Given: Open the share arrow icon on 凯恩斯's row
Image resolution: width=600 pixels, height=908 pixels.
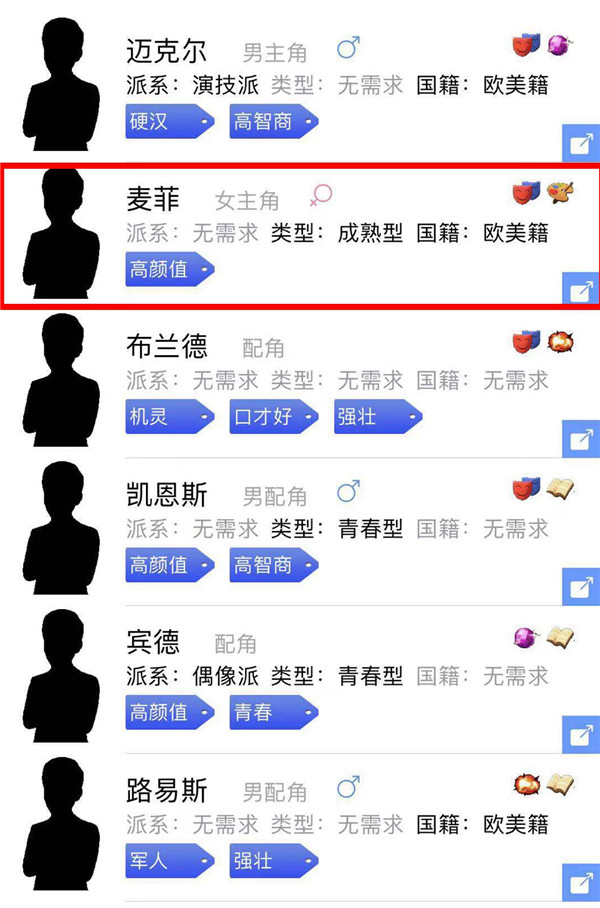Looking at the screenshot, I should point(581,587).
